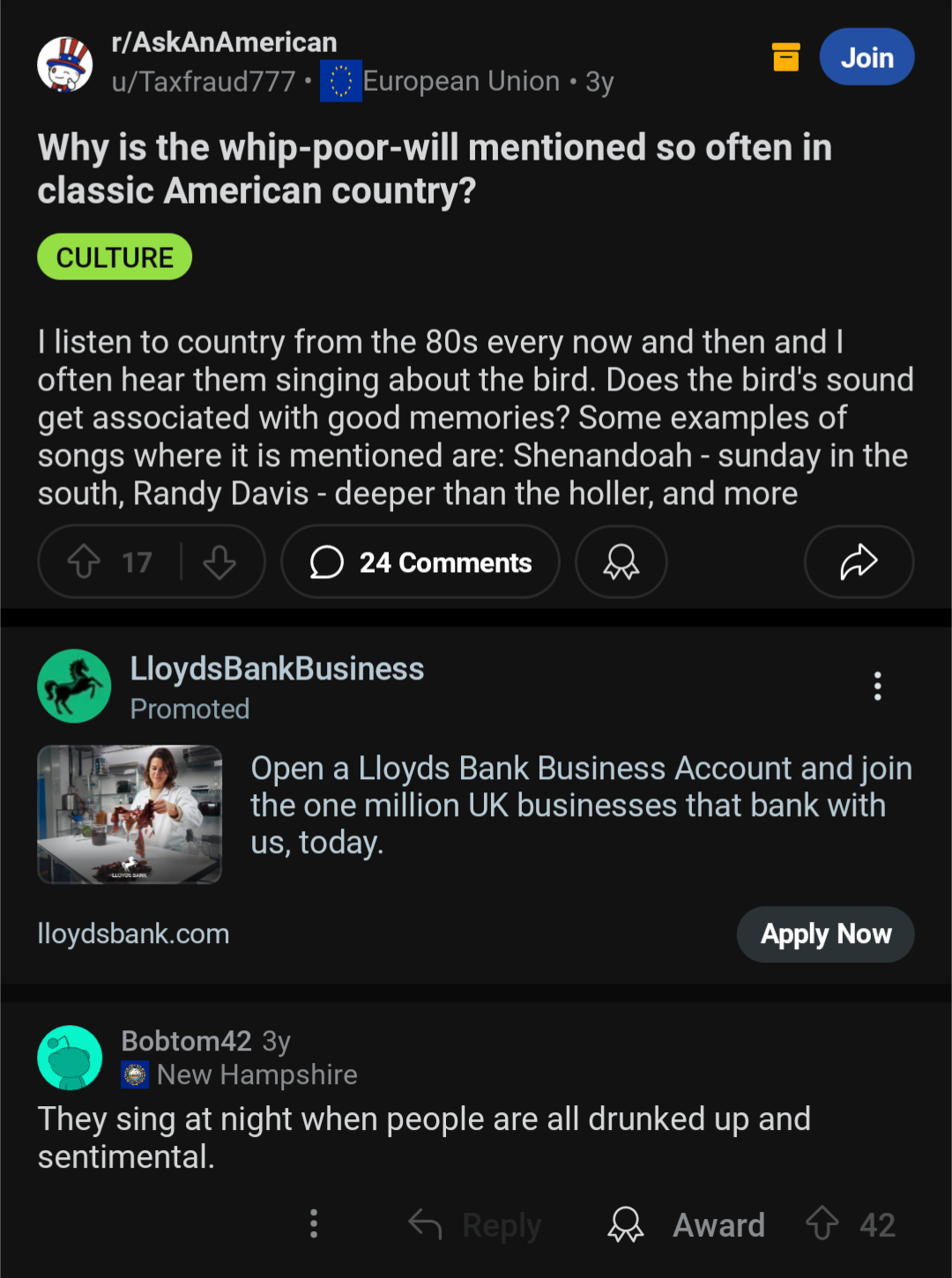Viewport: 952px width, 1278px height.
Task: Reply to Bobtom42's comment
Action: coord(476,1224)
